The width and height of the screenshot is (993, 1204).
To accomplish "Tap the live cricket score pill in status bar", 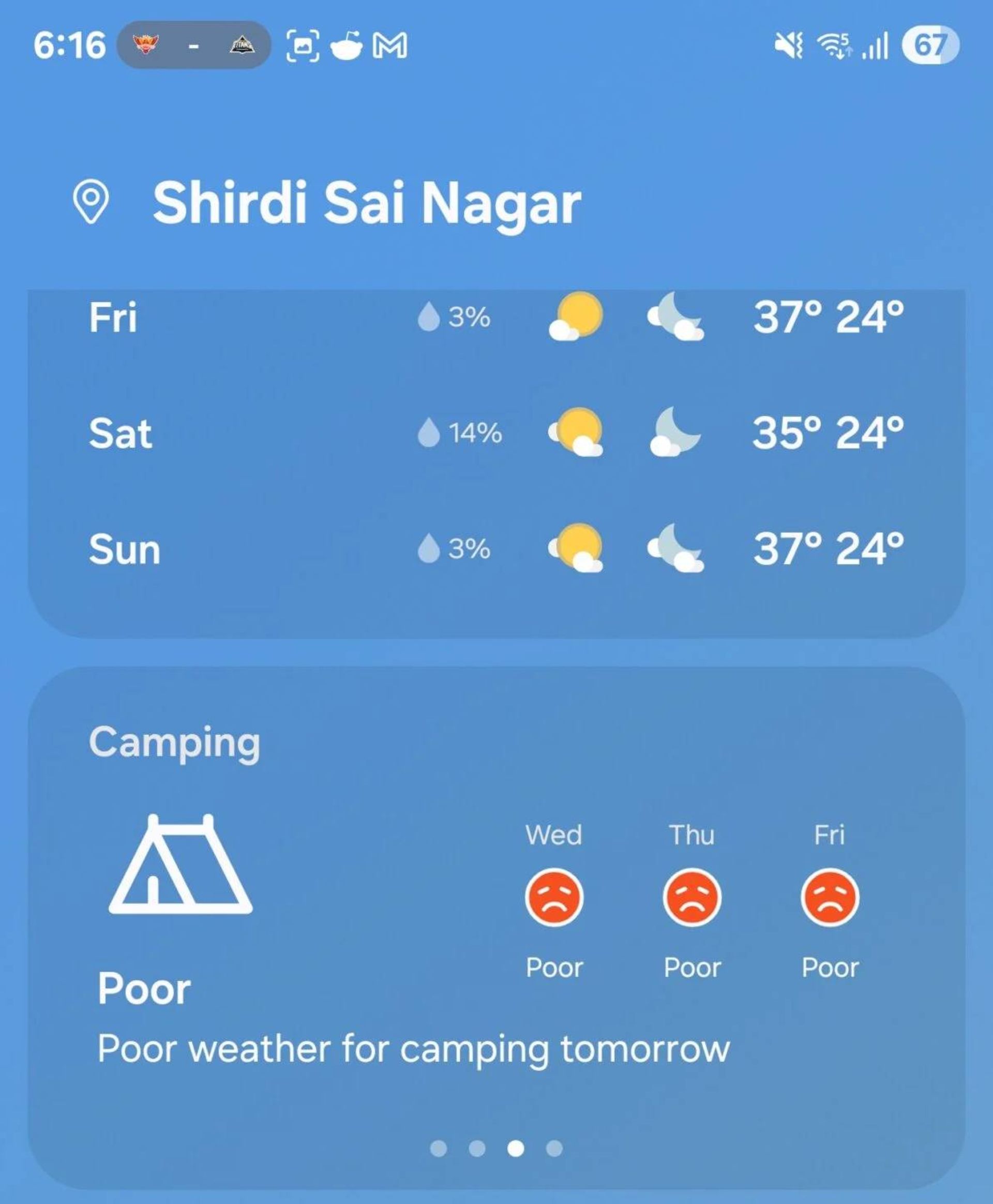I will point(193,45).
